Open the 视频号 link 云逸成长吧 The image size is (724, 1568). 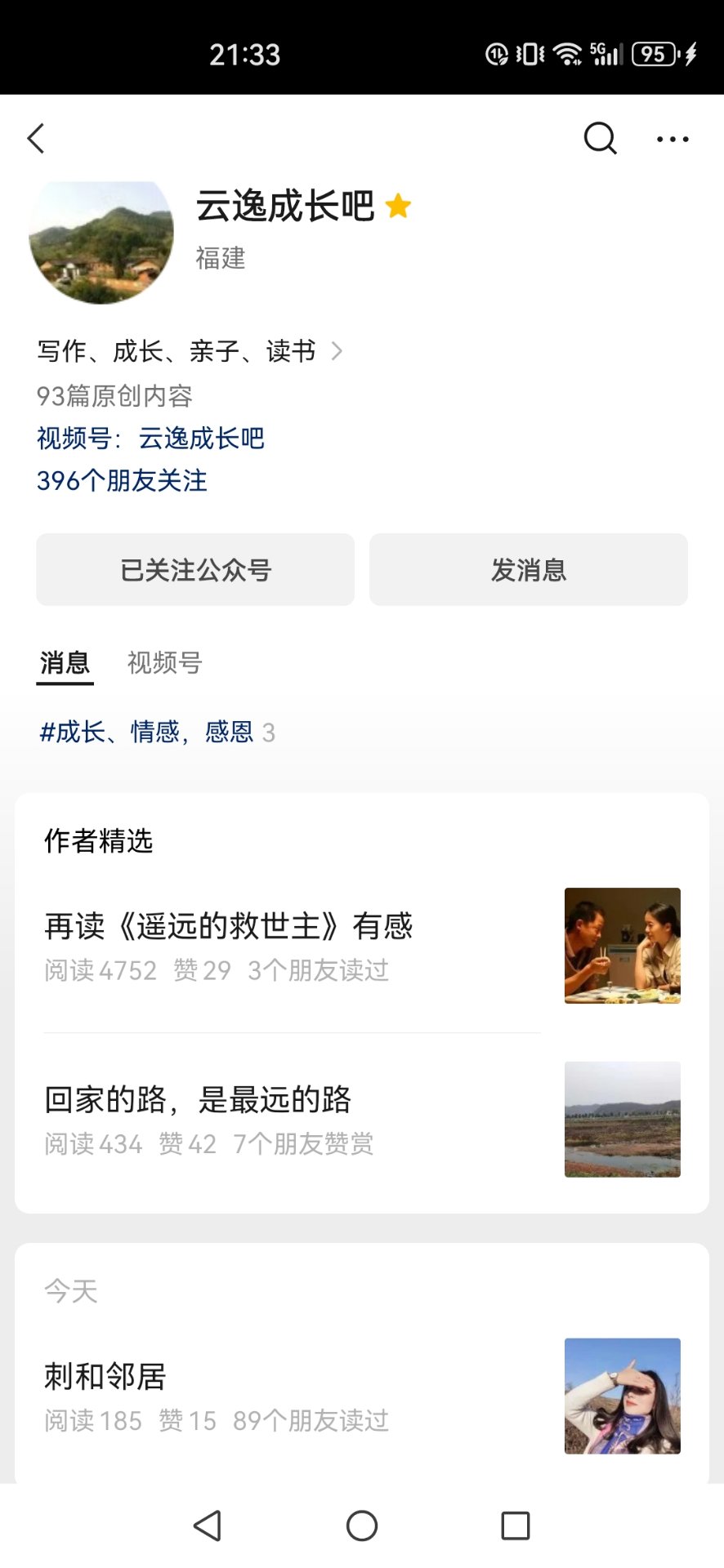(201, 439)
